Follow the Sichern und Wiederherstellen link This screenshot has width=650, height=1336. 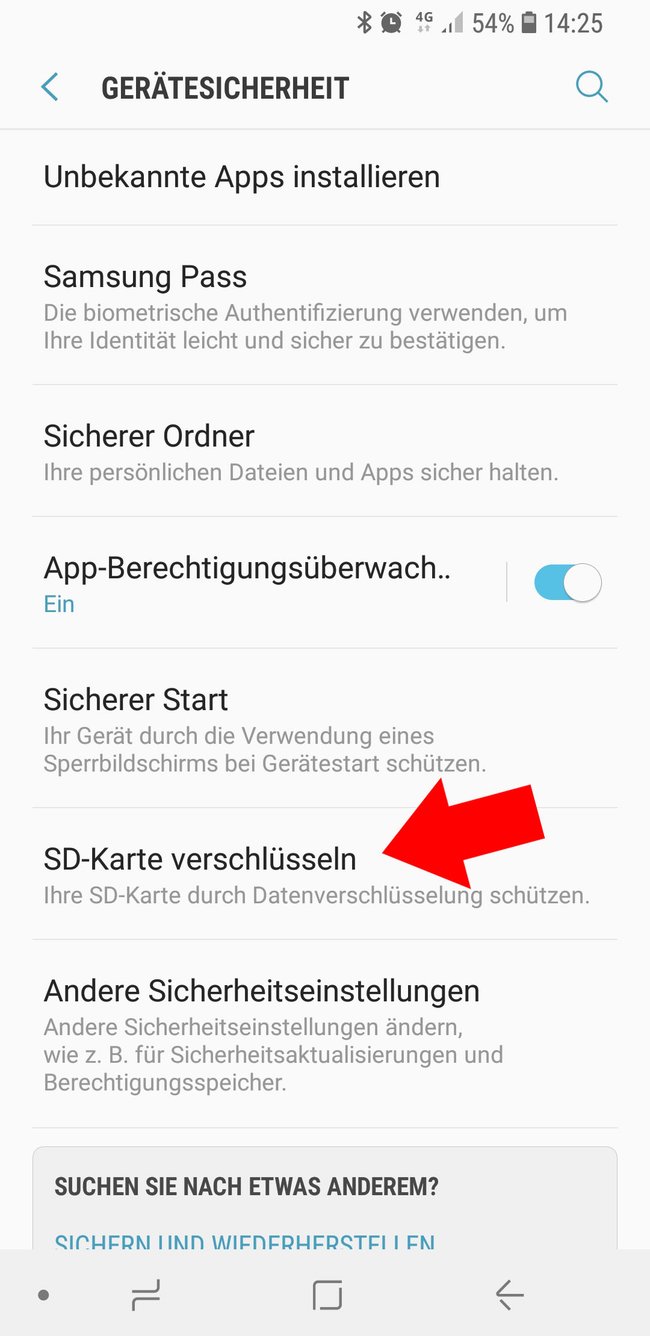[x=245, y=1241]
